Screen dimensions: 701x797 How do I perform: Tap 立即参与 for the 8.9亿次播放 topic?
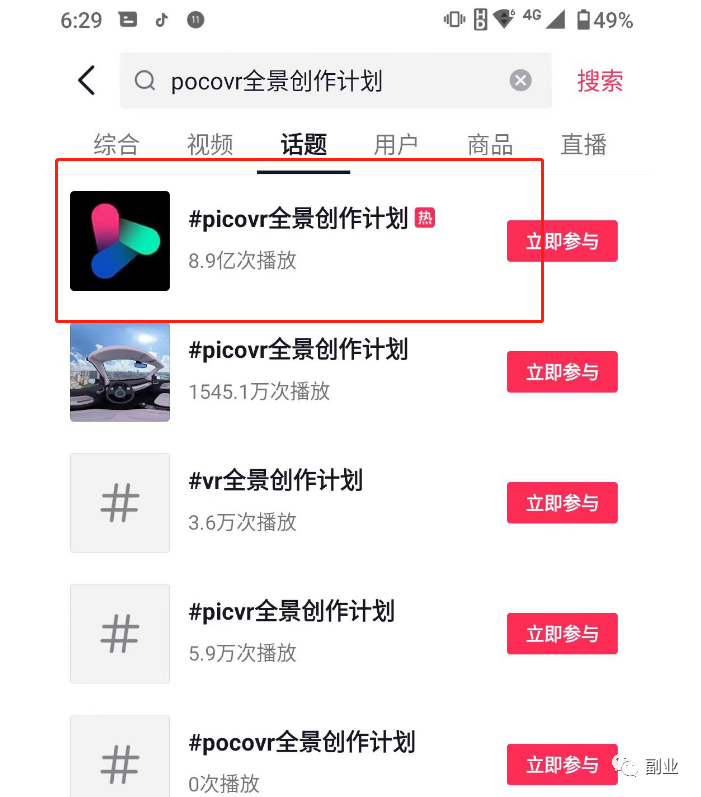click(x=562, y=241)
